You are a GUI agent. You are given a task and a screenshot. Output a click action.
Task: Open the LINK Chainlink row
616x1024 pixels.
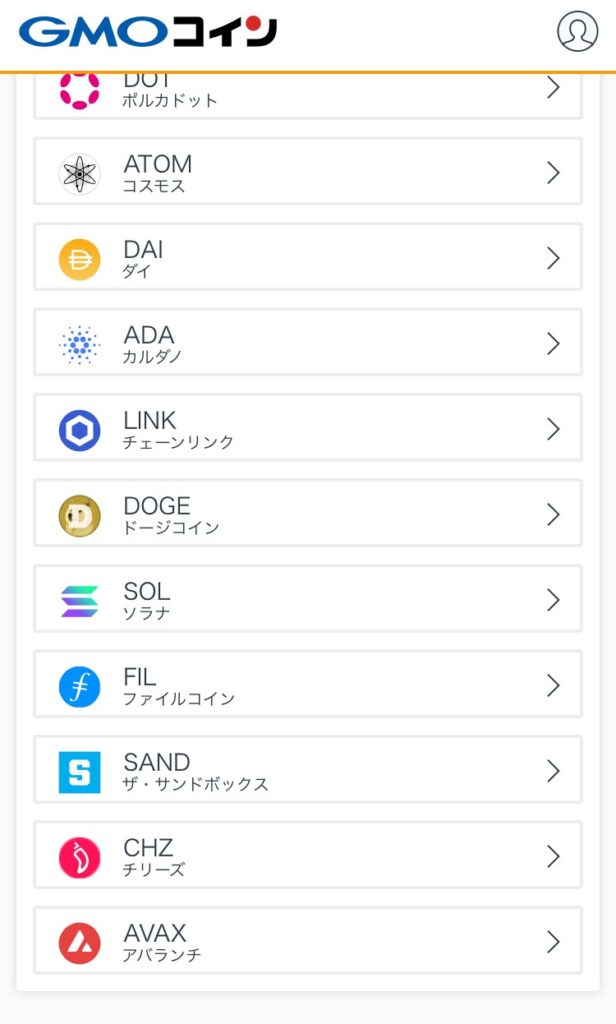coord(308,429)
